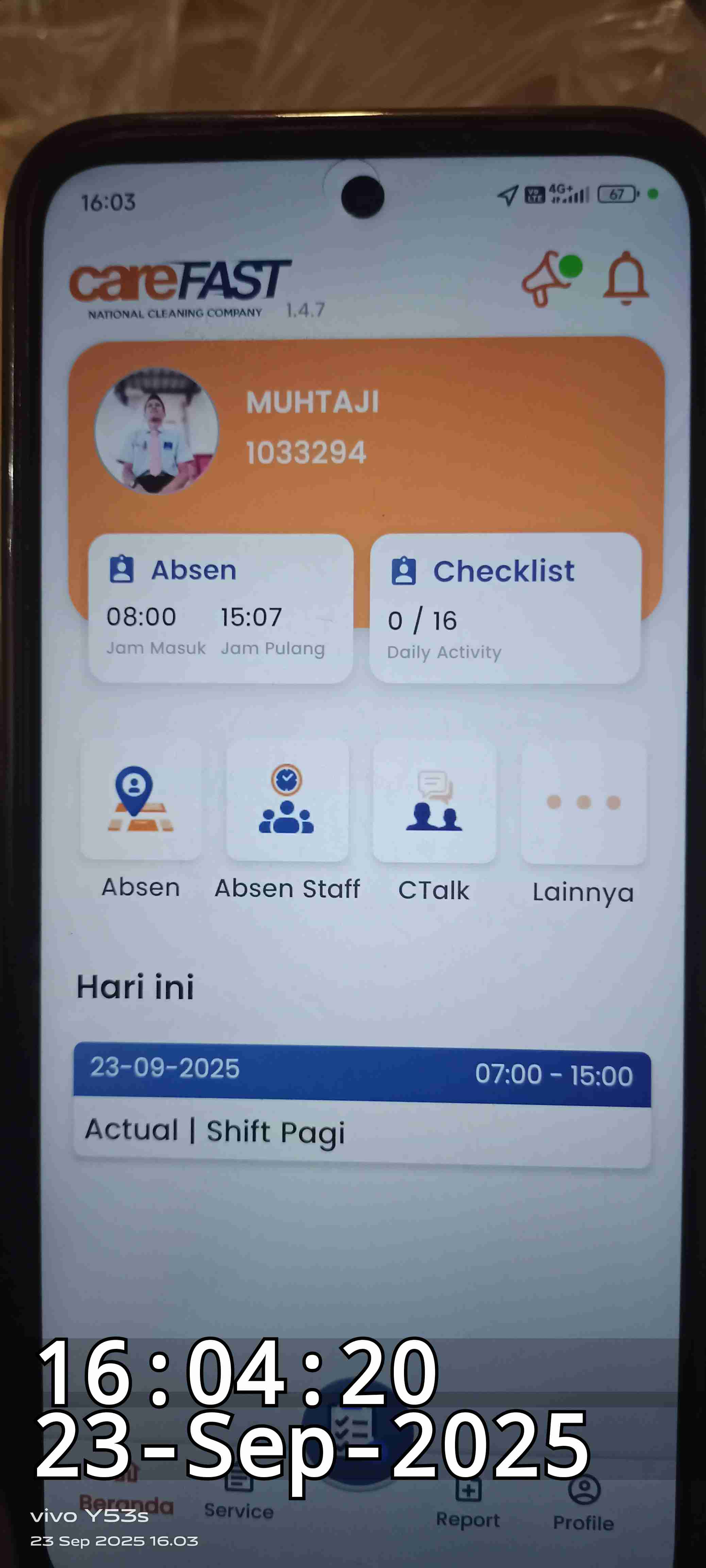Tap the Absen location shortcut
This screenshot has height=1568, width=706.
point(140,799)
